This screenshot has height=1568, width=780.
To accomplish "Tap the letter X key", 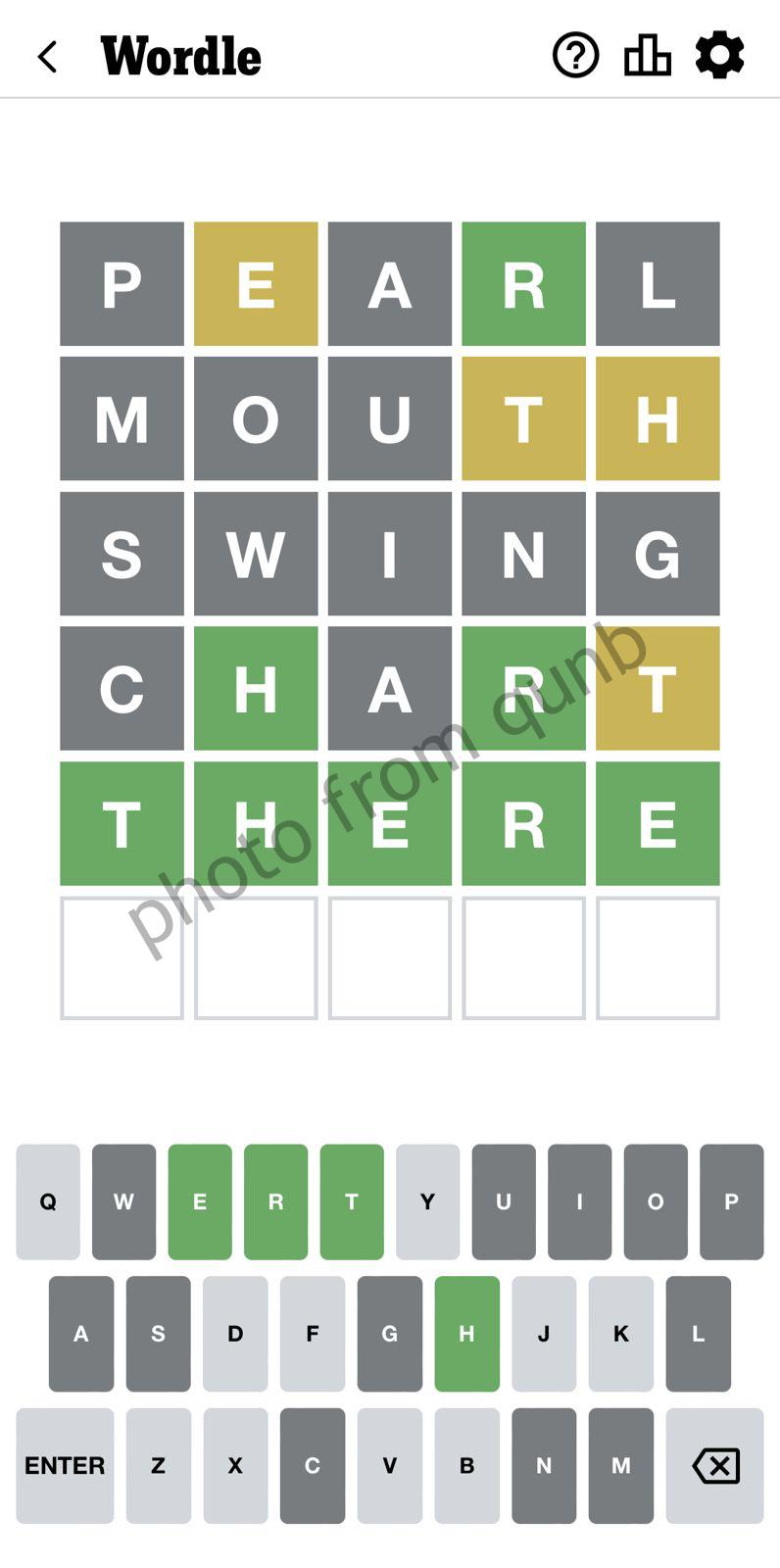I will [x=235, y=1465].
